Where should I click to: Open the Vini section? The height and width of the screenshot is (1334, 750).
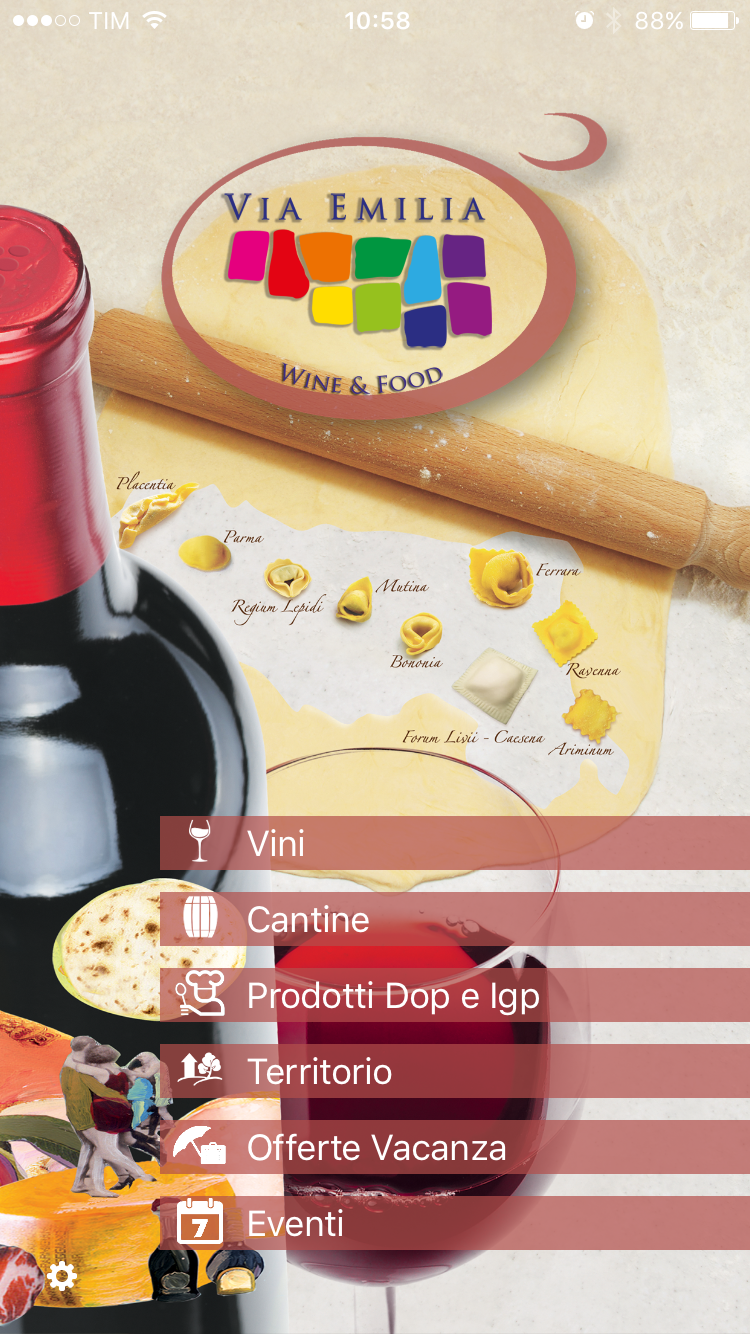coord(454,843)
